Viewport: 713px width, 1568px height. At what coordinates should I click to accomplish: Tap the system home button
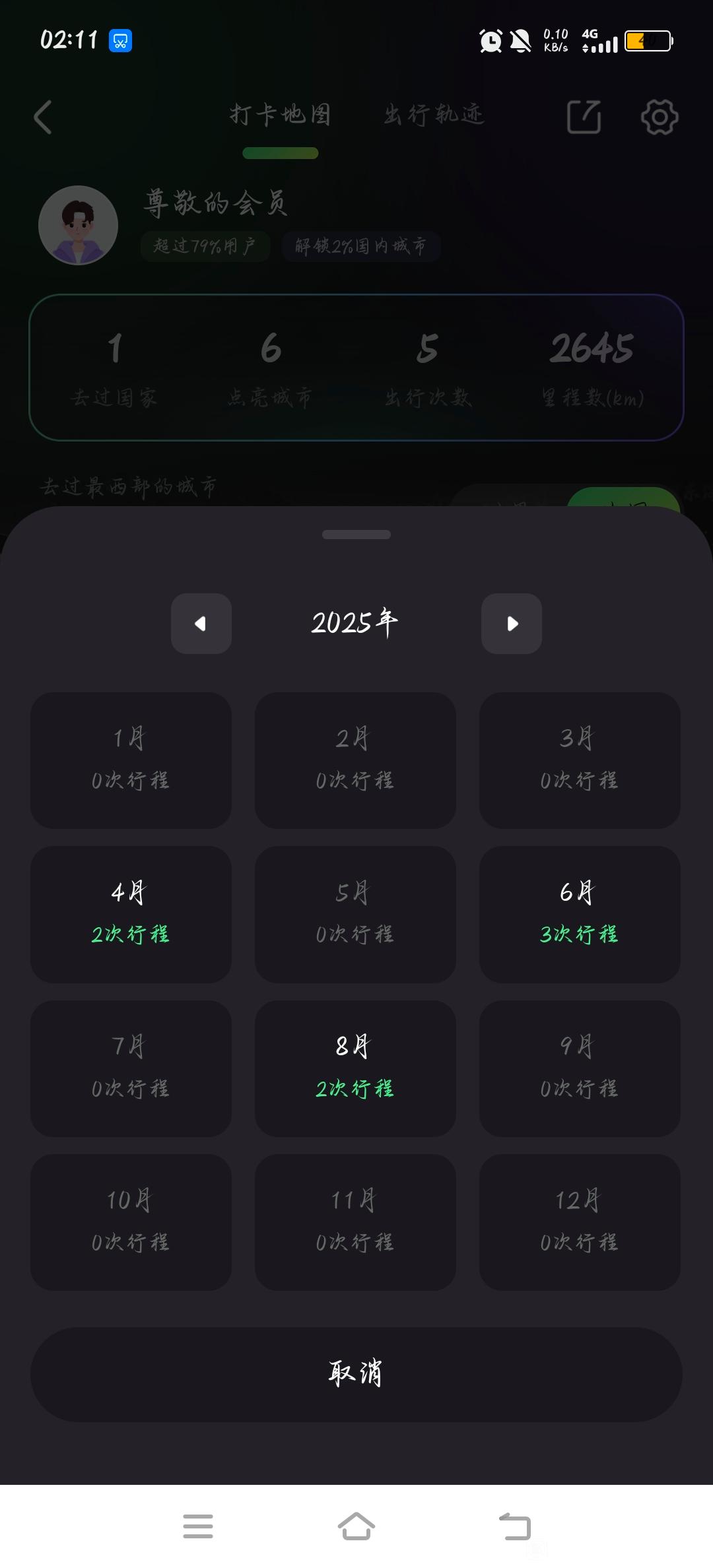(x=356, y=1526)
